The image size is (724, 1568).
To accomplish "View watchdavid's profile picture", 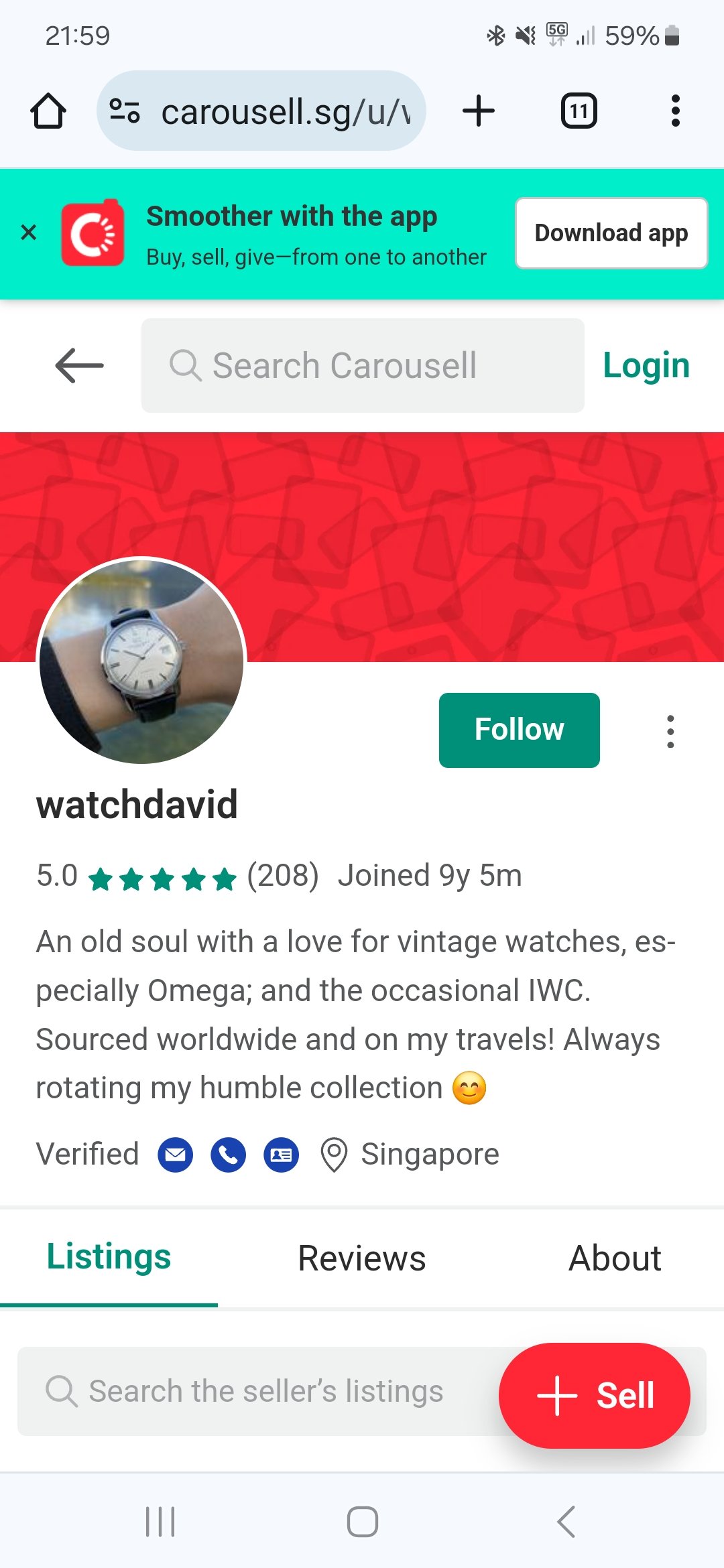I will [x=141, y=661].
